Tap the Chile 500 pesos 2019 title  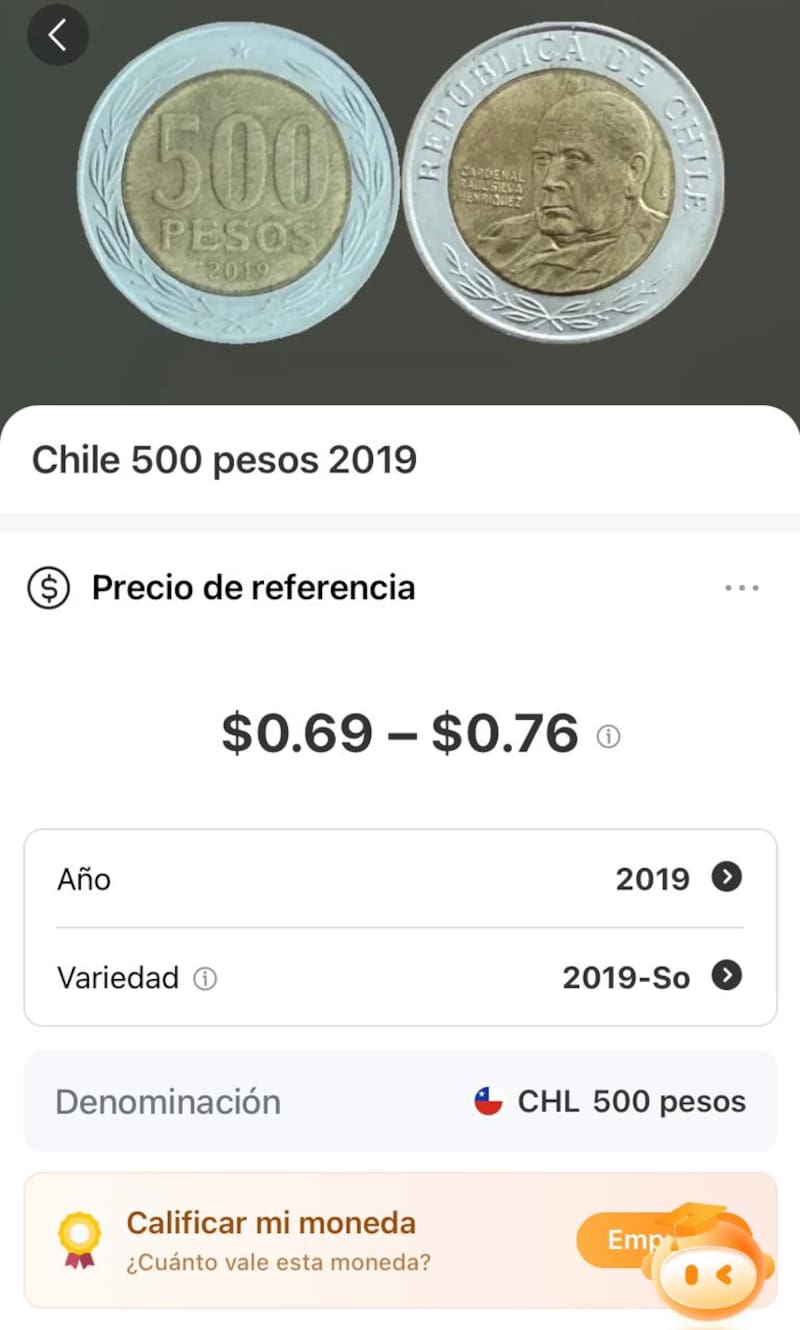pos(225,460)
